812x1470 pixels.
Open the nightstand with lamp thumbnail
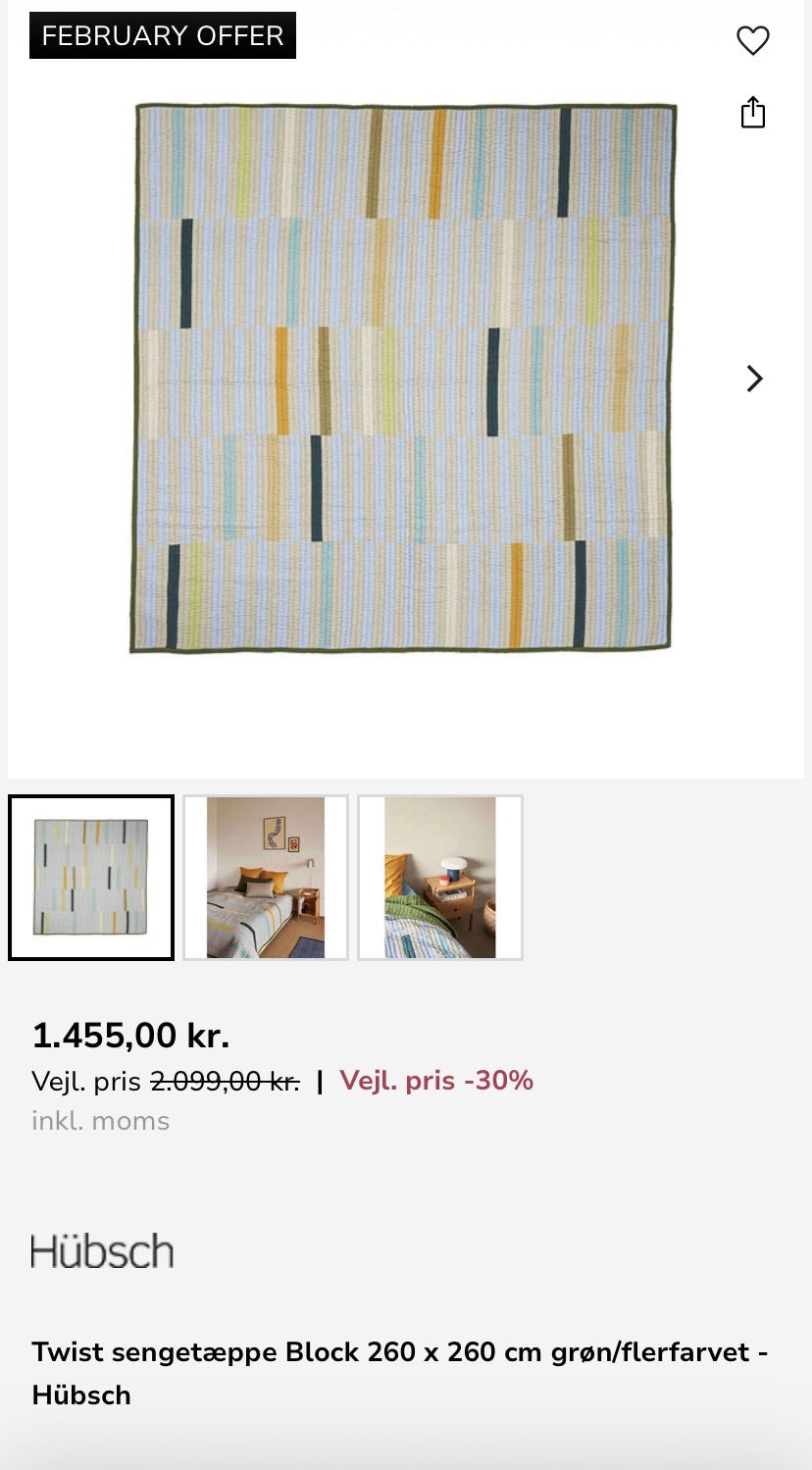440,877
